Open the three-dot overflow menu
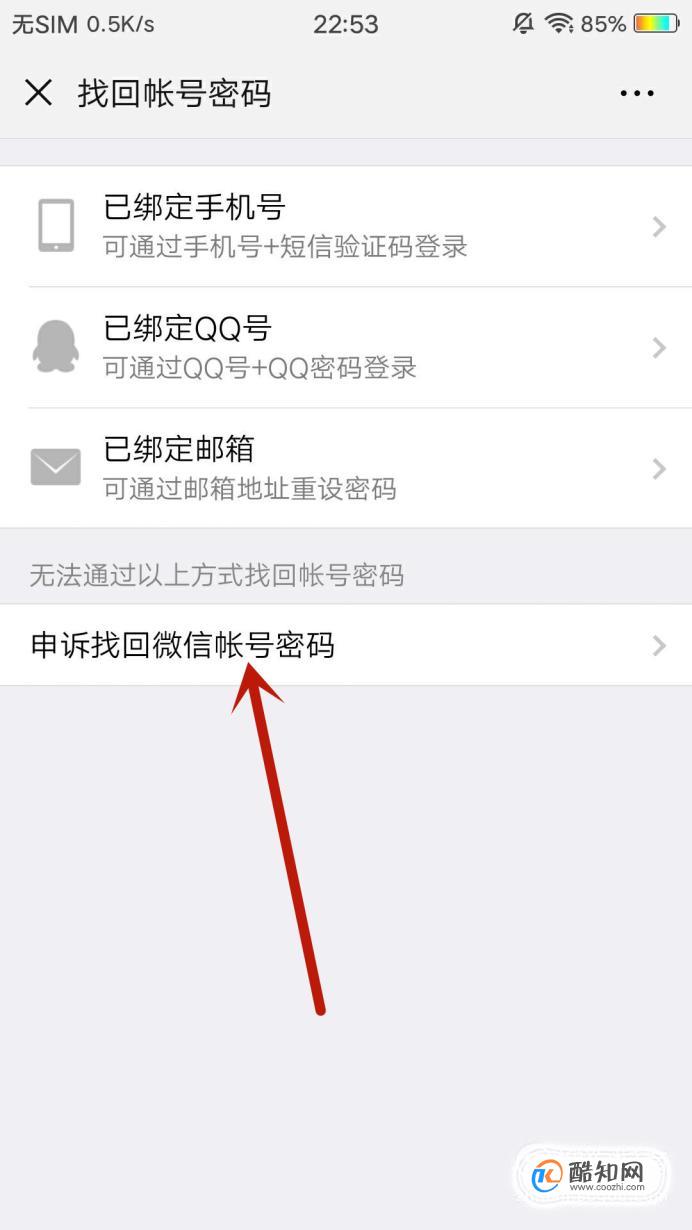 pos(636,94)
